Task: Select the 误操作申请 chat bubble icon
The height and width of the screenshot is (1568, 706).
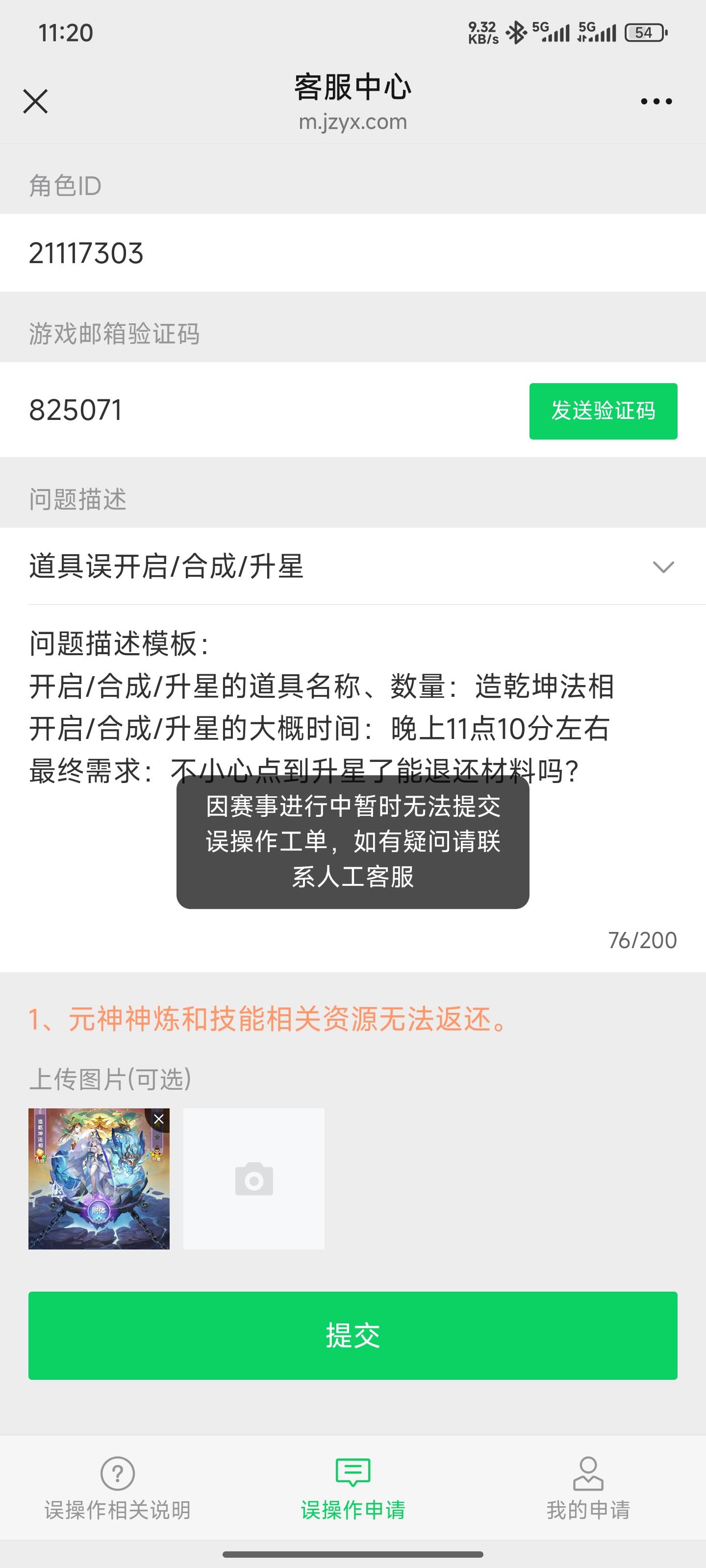Action: [x=353, y=1472]
